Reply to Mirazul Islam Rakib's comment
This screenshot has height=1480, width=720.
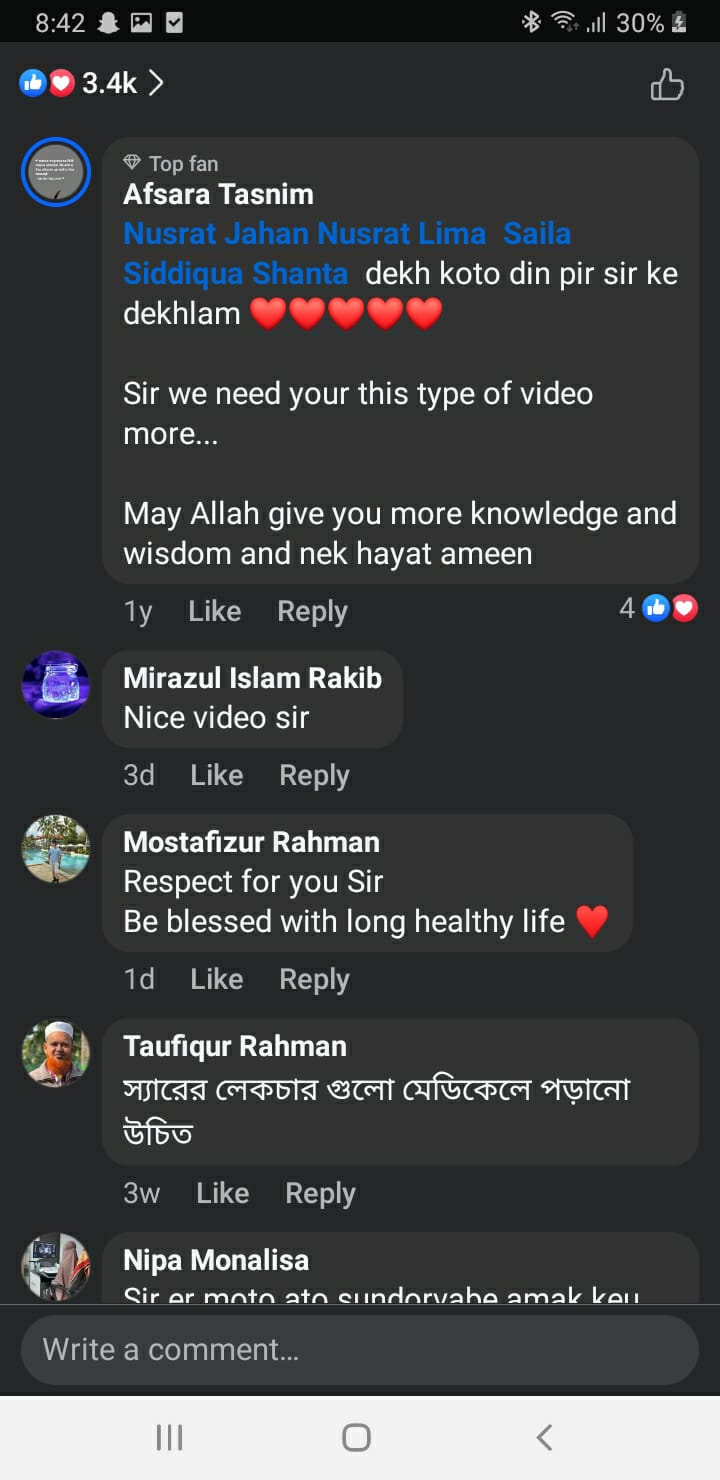tap(314, 775)
